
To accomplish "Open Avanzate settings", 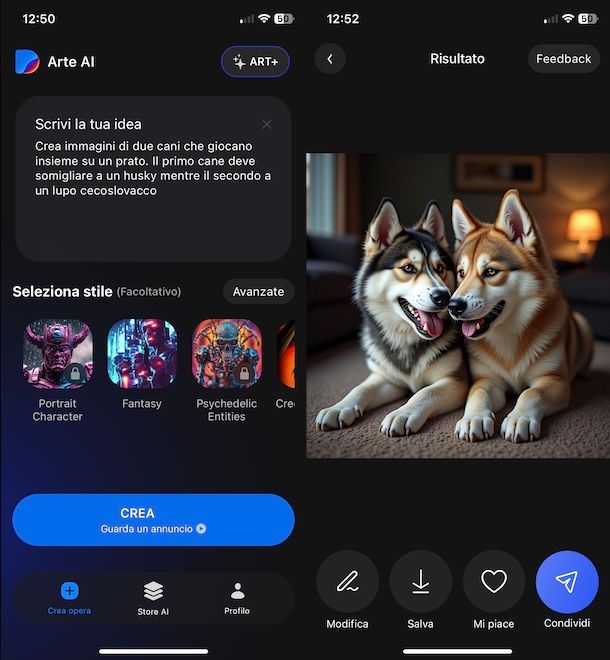I will [258, 292].
